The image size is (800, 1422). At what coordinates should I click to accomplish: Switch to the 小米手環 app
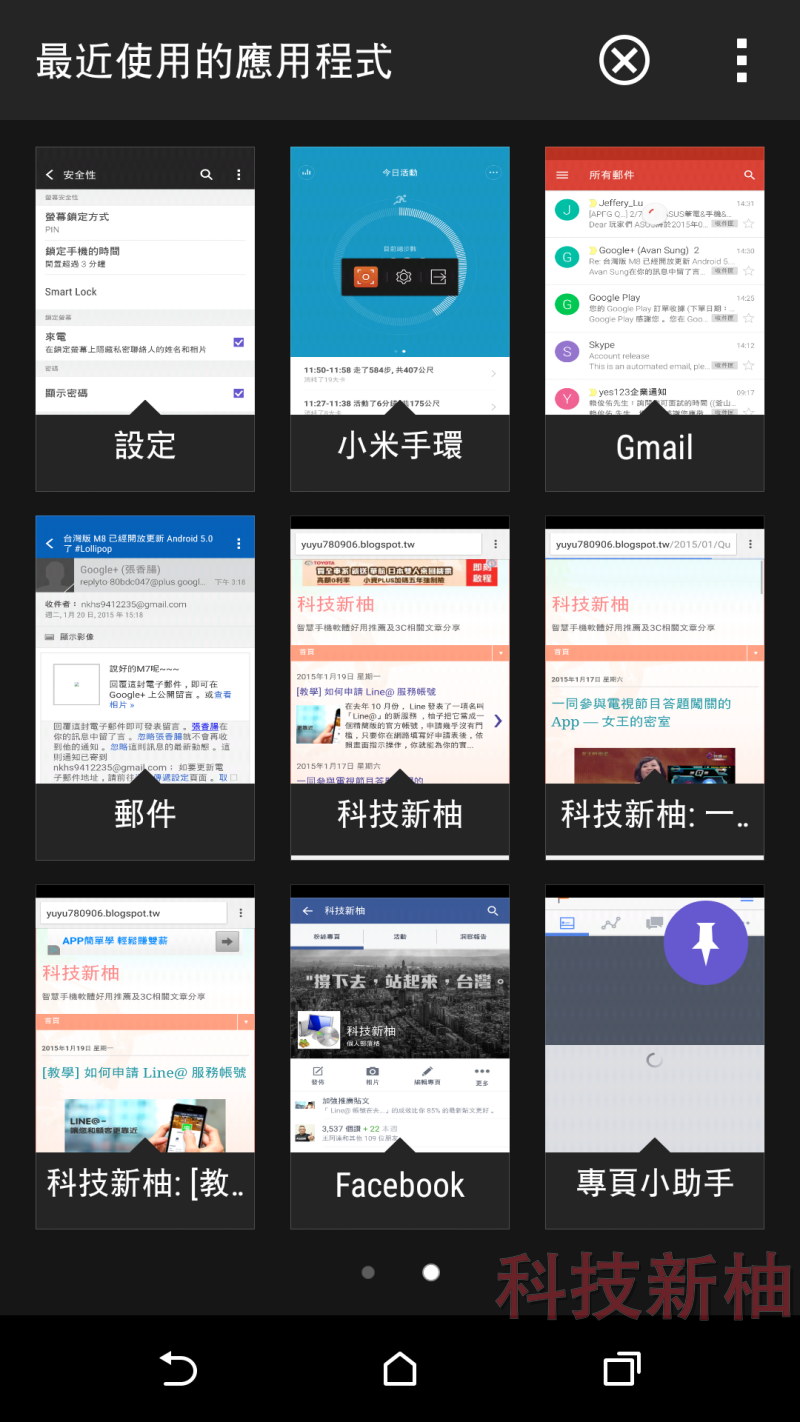click(400, 319)
